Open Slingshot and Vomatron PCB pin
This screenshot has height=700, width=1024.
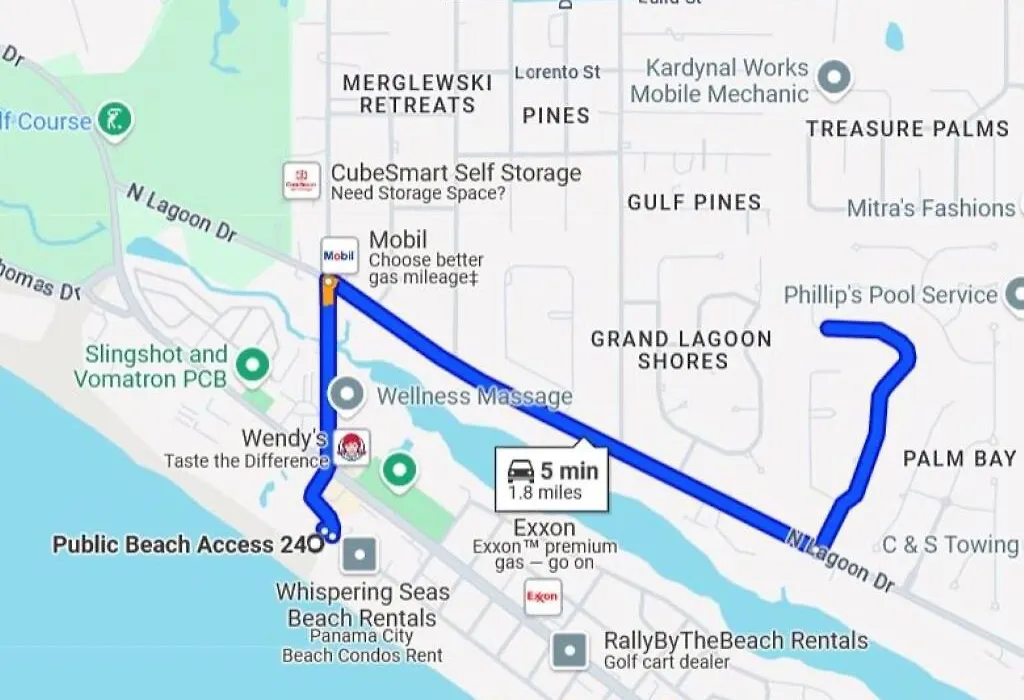(252, 365)
